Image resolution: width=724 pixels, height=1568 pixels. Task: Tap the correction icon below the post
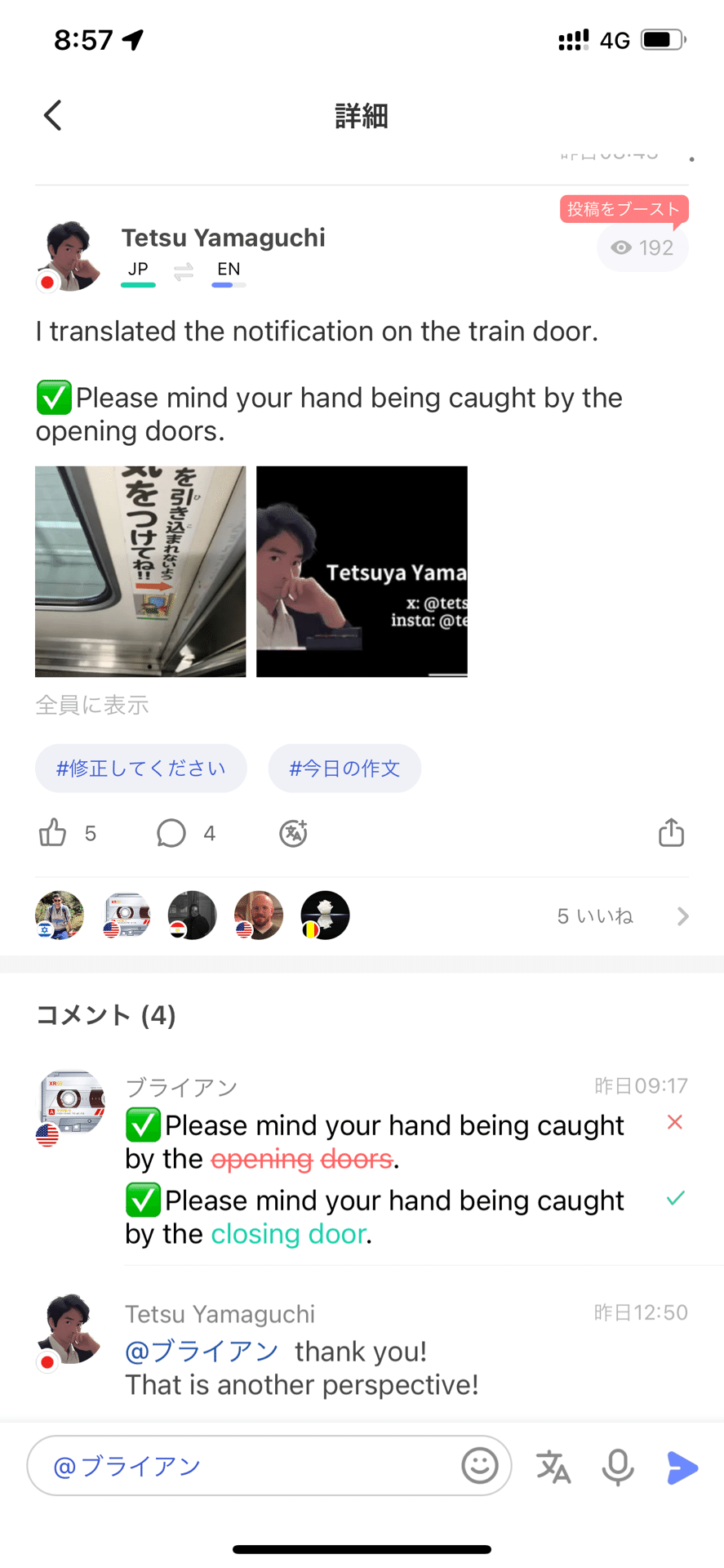293,833
